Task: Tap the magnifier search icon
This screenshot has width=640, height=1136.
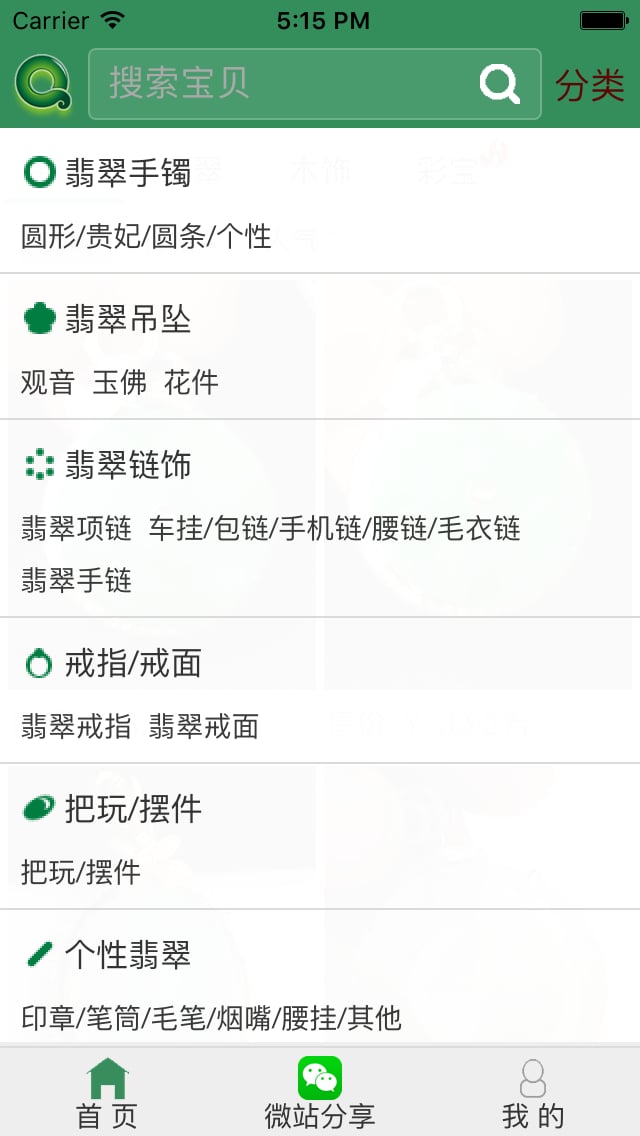Action: click(499, 84)
